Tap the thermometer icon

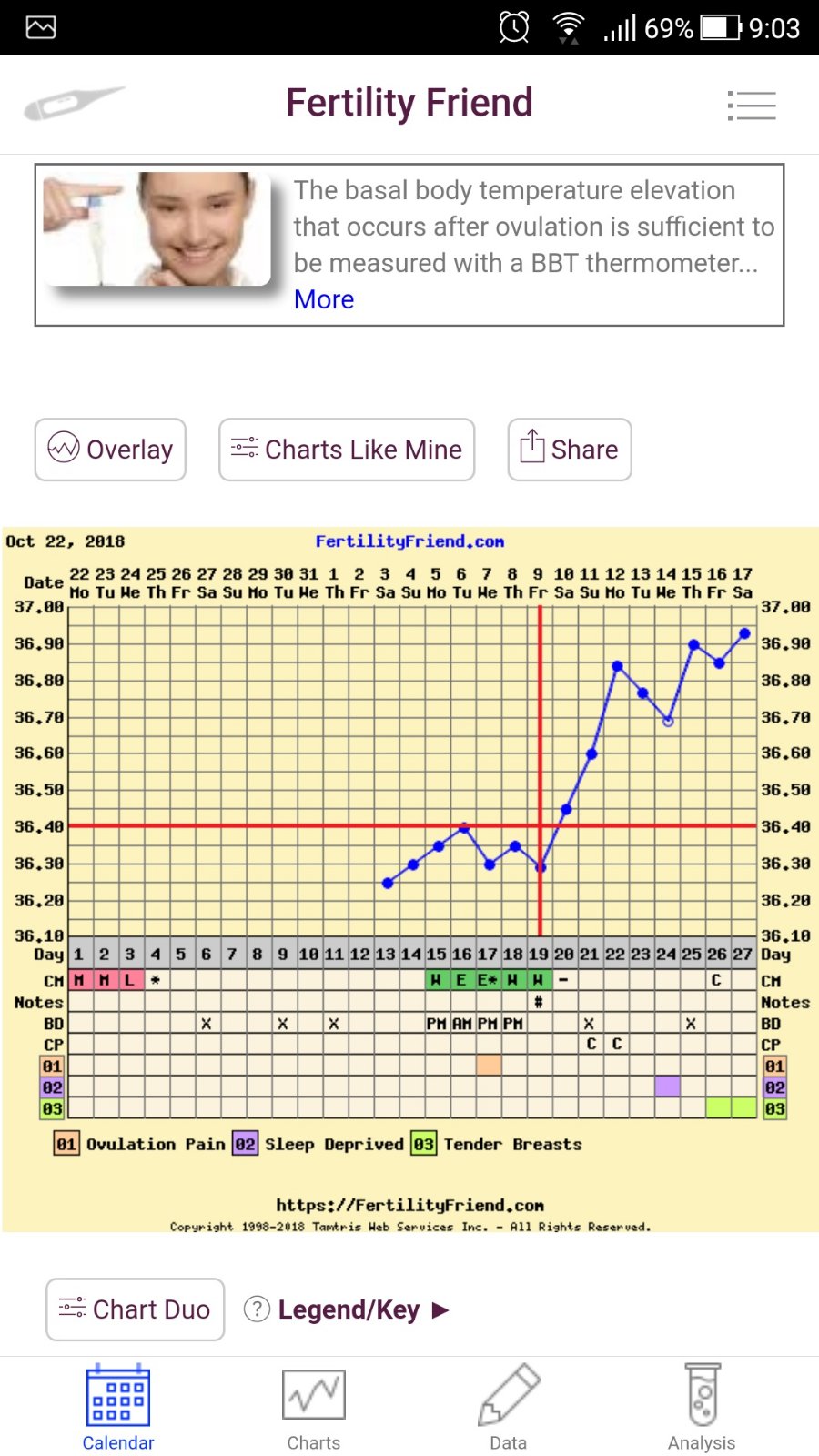pyautogui.click(x=73, y=104)
